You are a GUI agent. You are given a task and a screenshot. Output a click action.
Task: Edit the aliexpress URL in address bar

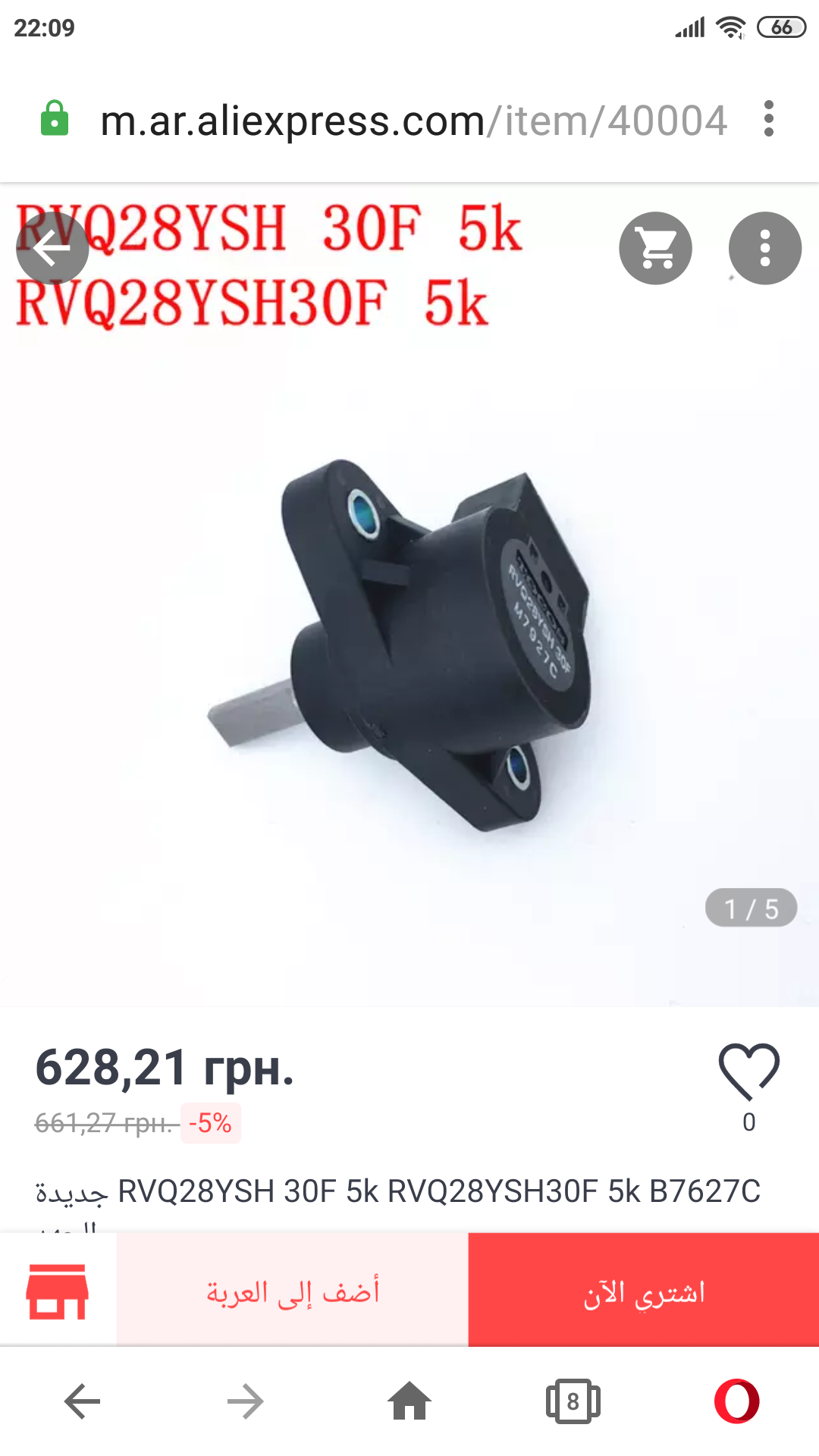coord(413,121)
